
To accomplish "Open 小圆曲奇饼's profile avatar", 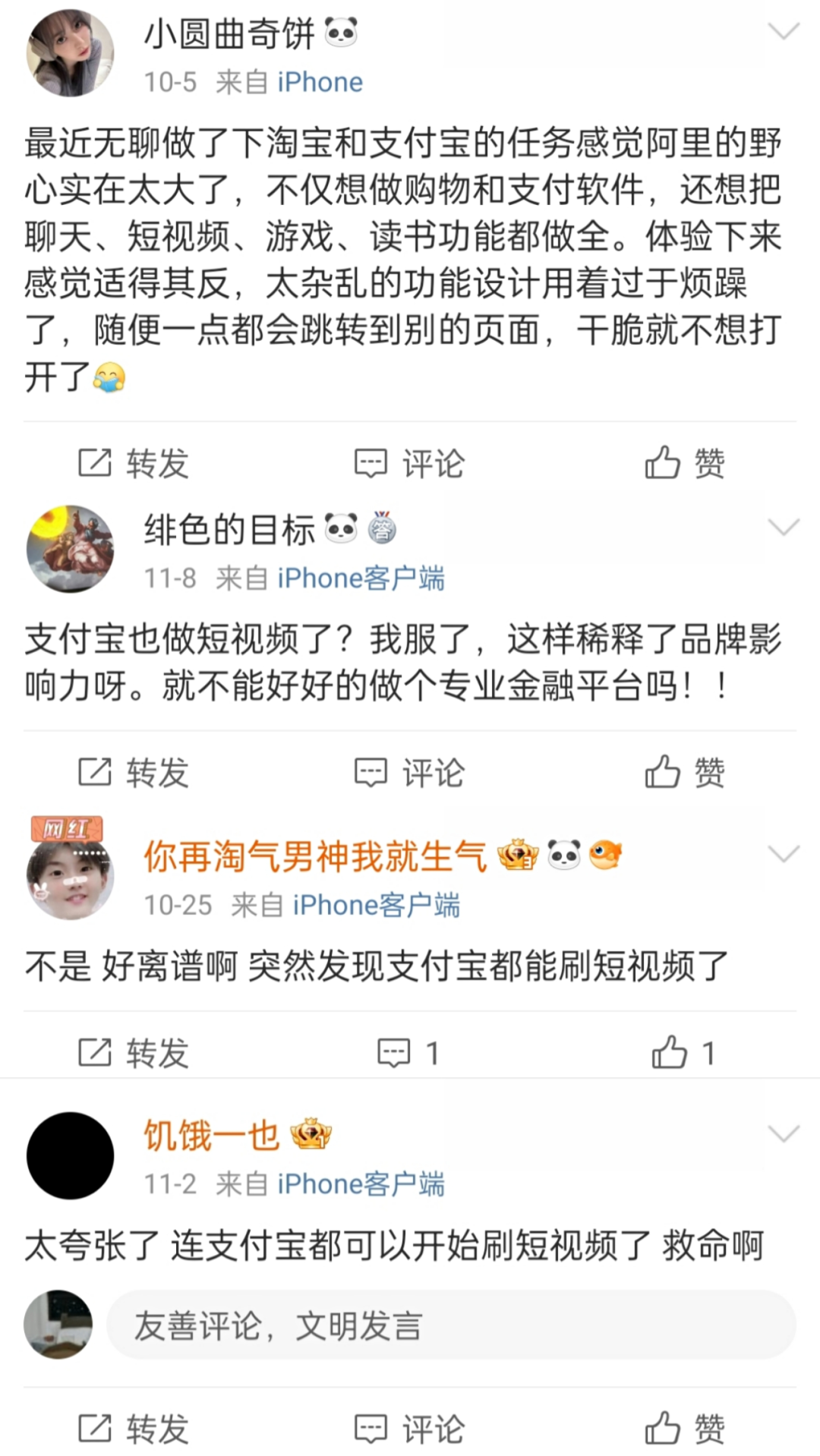I will [70, 53].
